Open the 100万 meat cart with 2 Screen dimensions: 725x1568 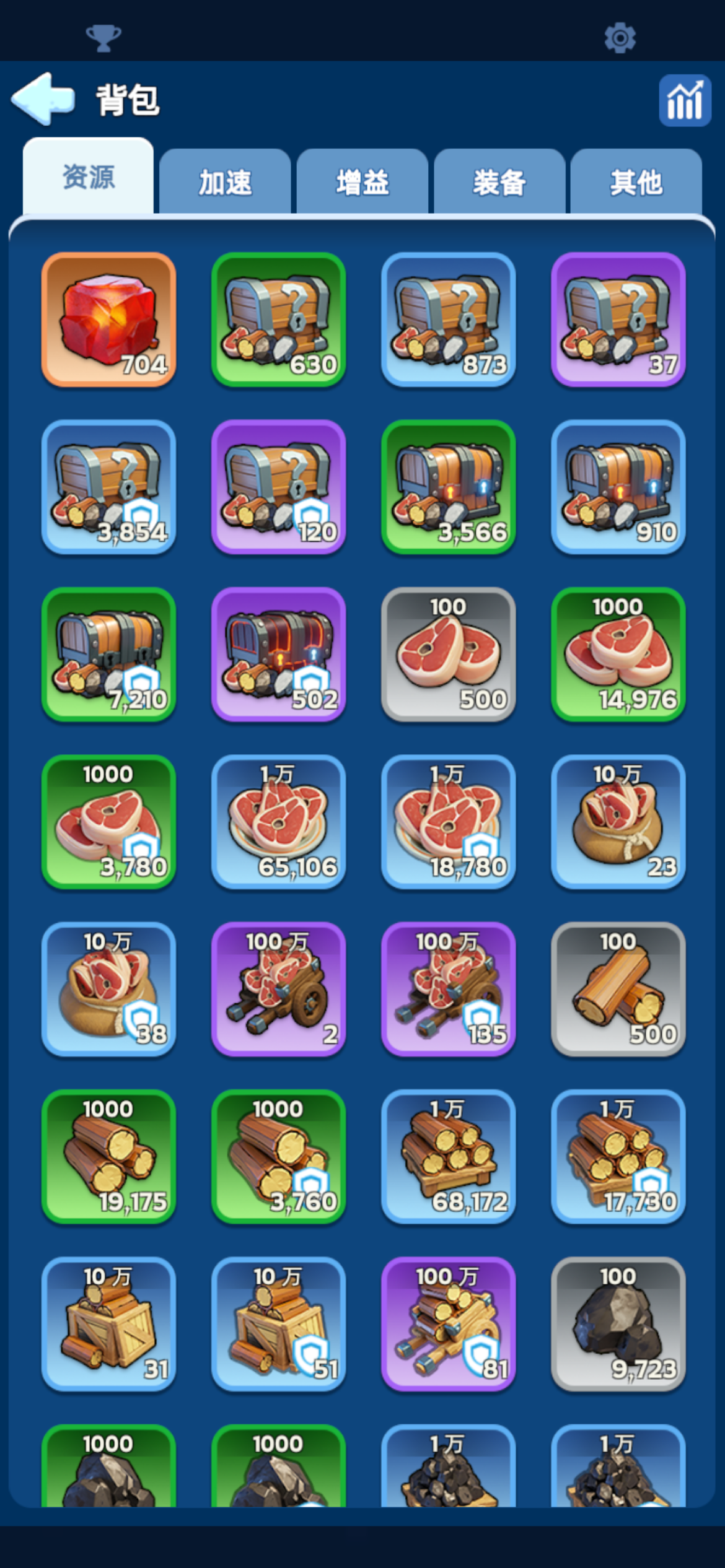click(x=278, y=989)
